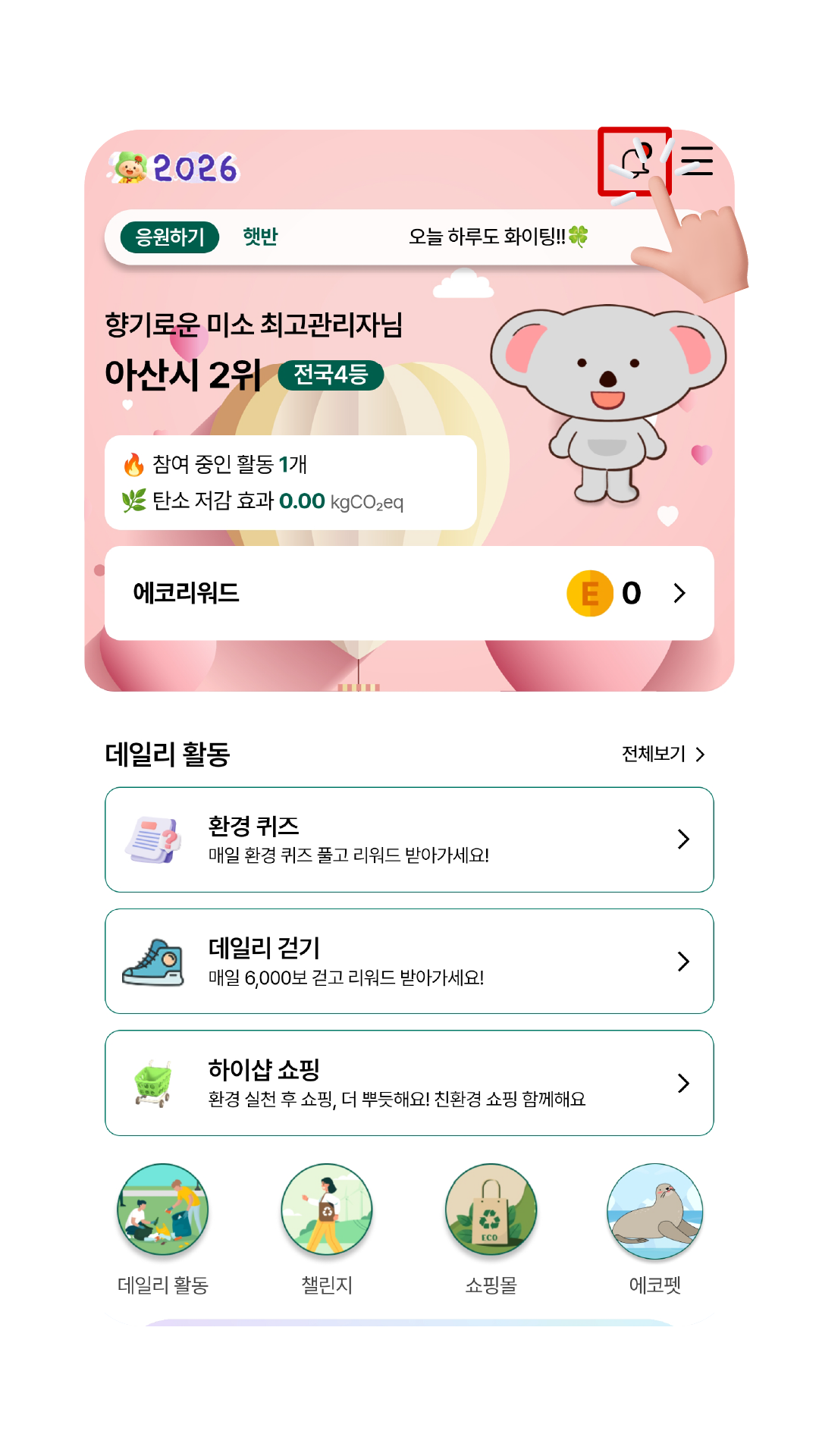Expand the 에코리워드 row chevron
The height and width of the screenshot is (1456, 819).
pyautogui.click(x=680, y=595)
